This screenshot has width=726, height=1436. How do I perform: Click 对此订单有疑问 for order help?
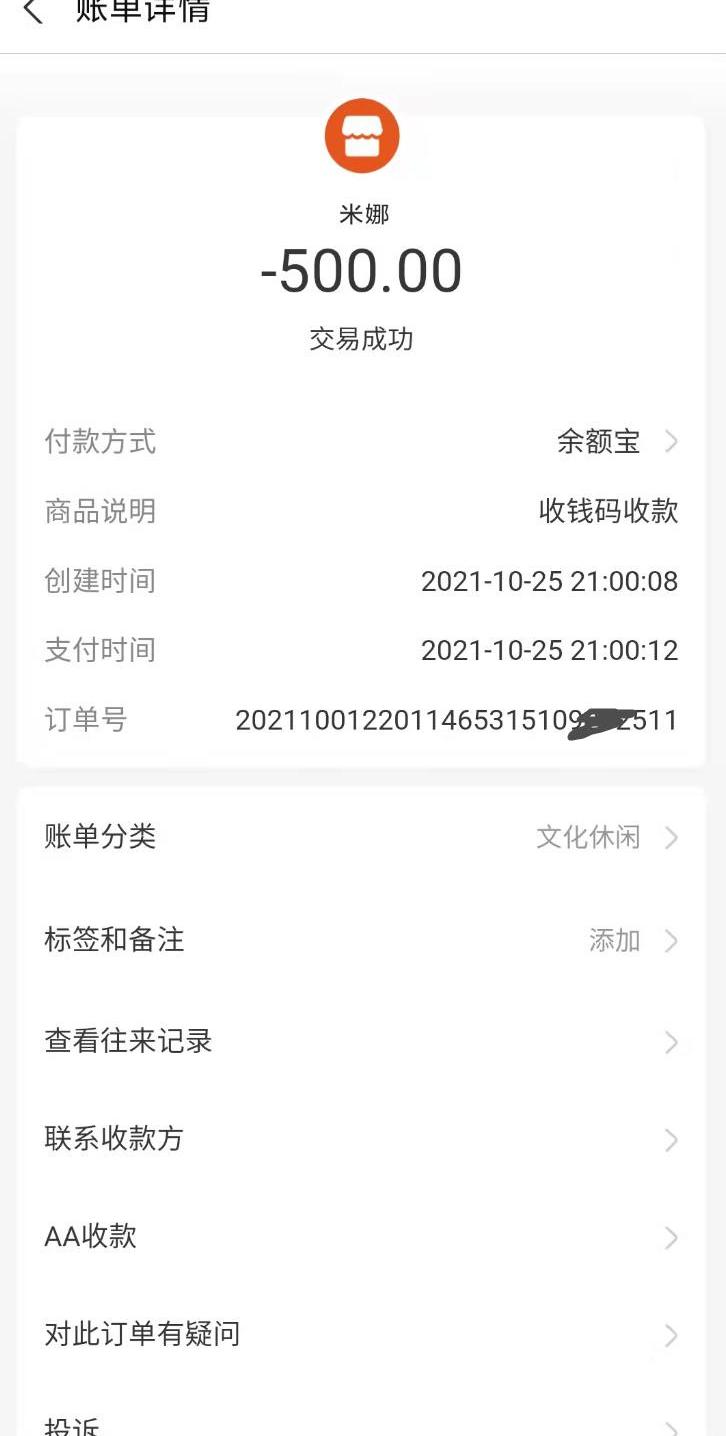point(140,1335)
